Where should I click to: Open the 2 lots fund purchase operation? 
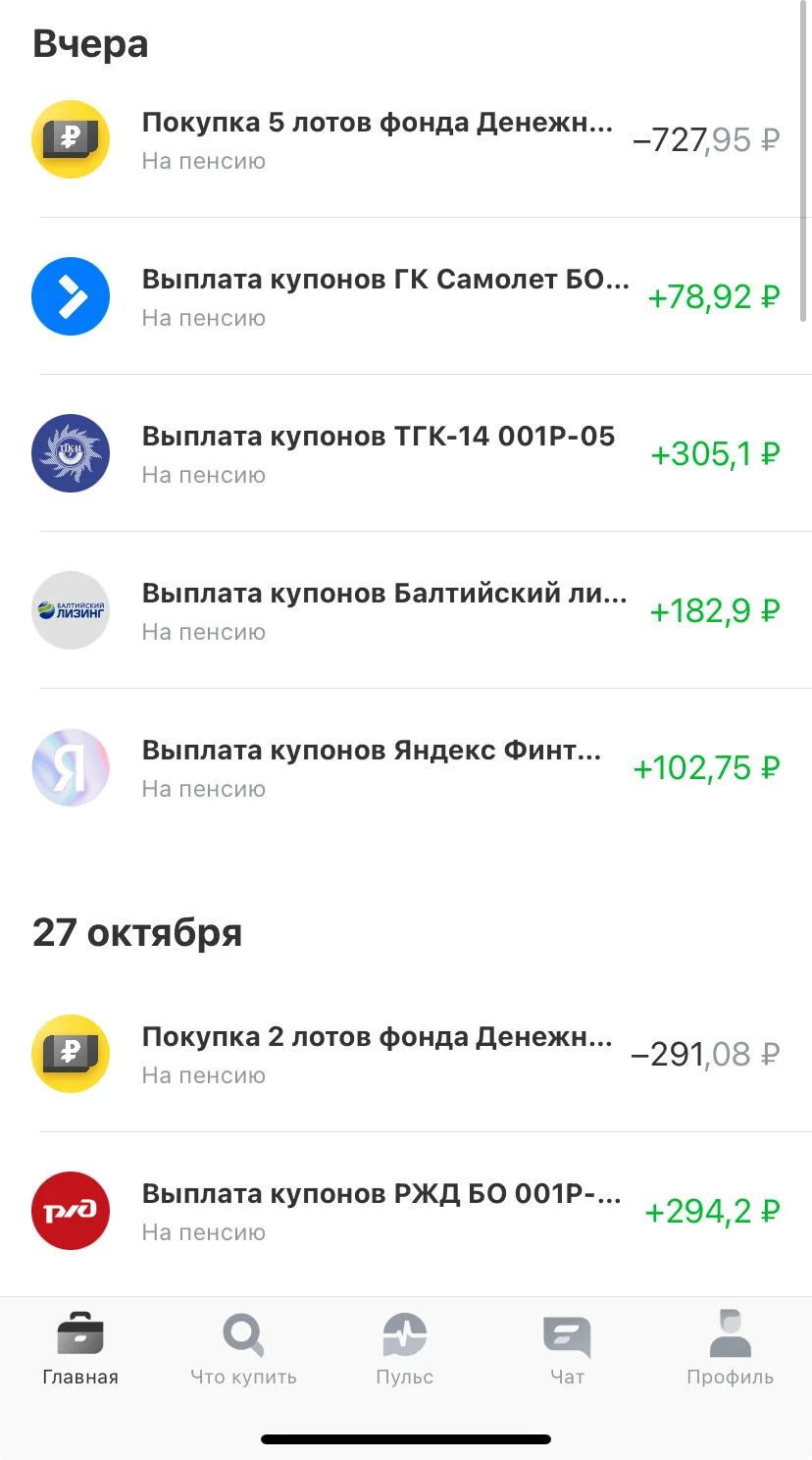click(406, 1054)
